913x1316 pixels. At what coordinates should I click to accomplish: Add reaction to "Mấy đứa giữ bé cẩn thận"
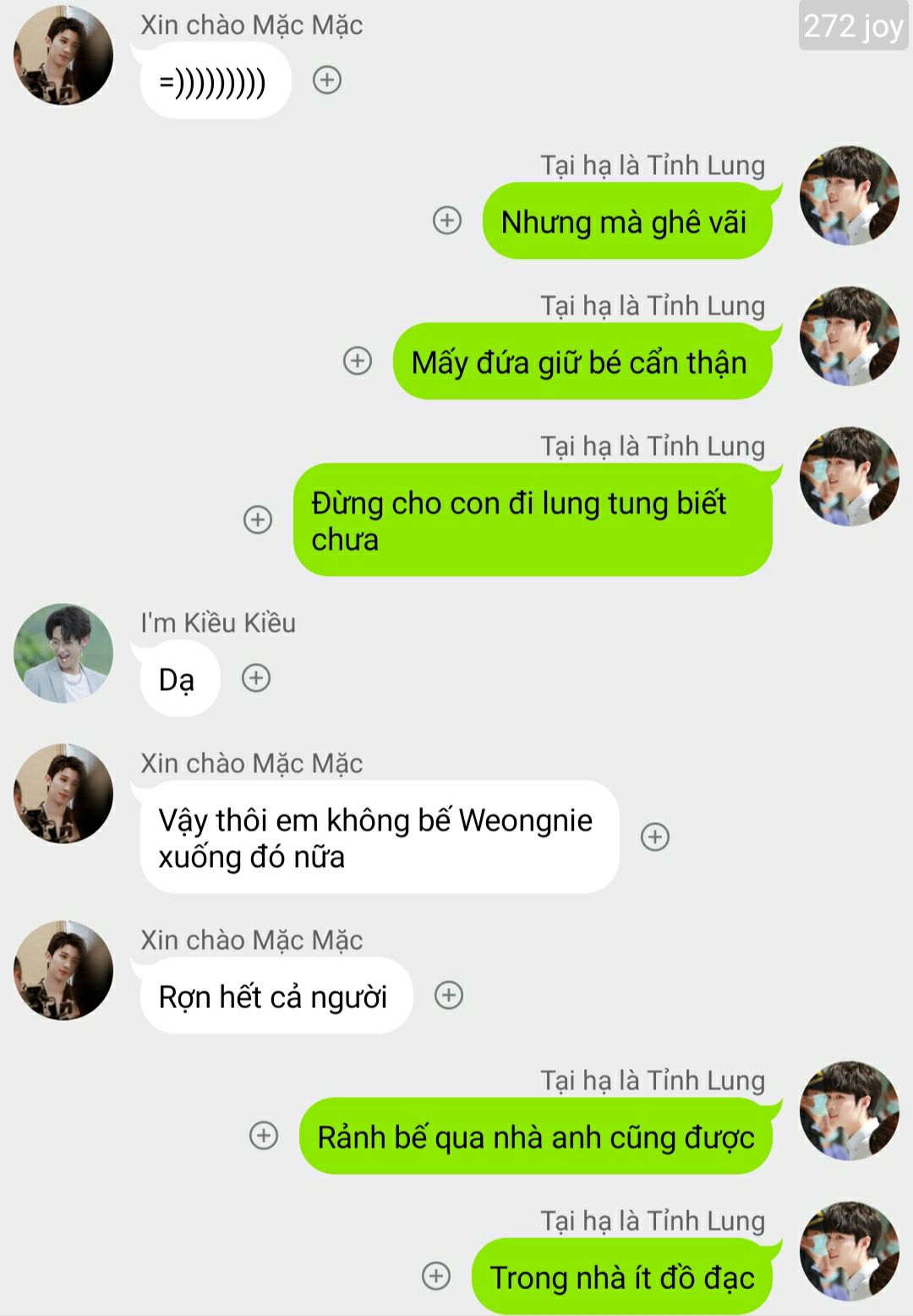[x=358, y=361]
